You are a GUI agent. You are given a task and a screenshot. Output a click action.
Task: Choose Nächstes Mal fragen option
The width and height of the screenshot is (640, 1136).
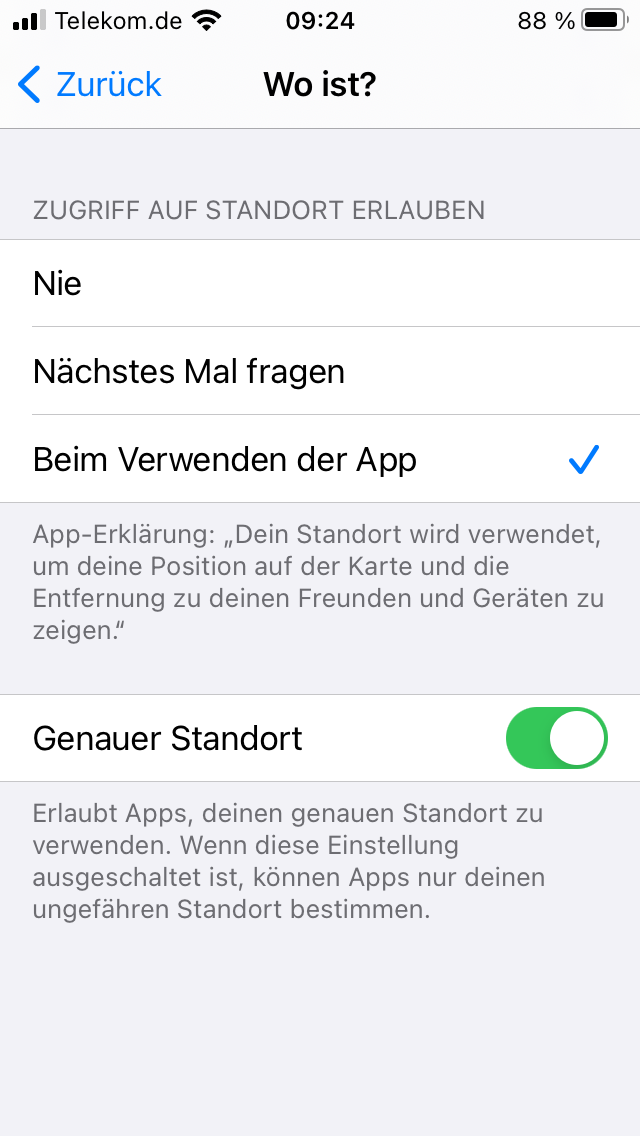click(320, 372)
